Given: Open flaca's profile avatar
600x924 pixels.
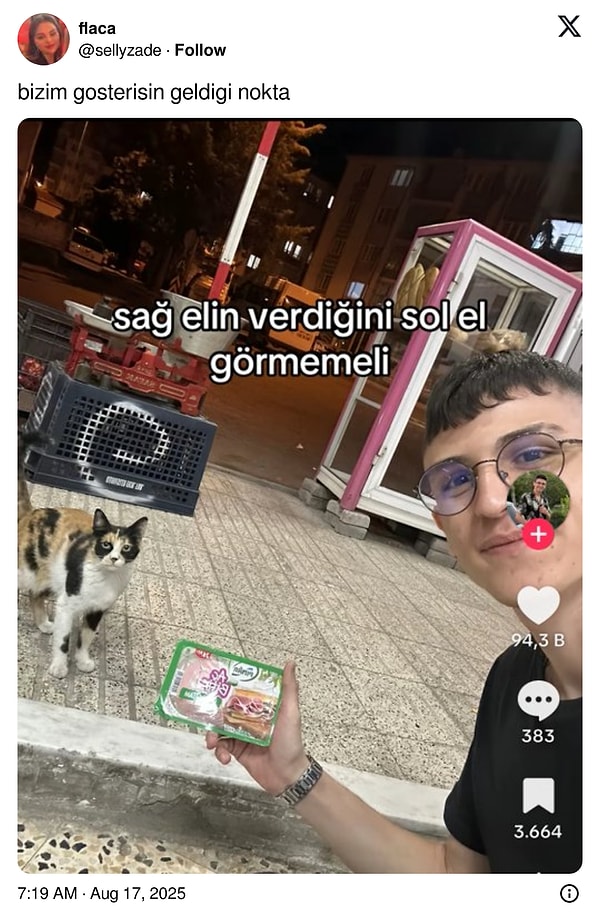Looking at the screenshot, I should 43,39.
